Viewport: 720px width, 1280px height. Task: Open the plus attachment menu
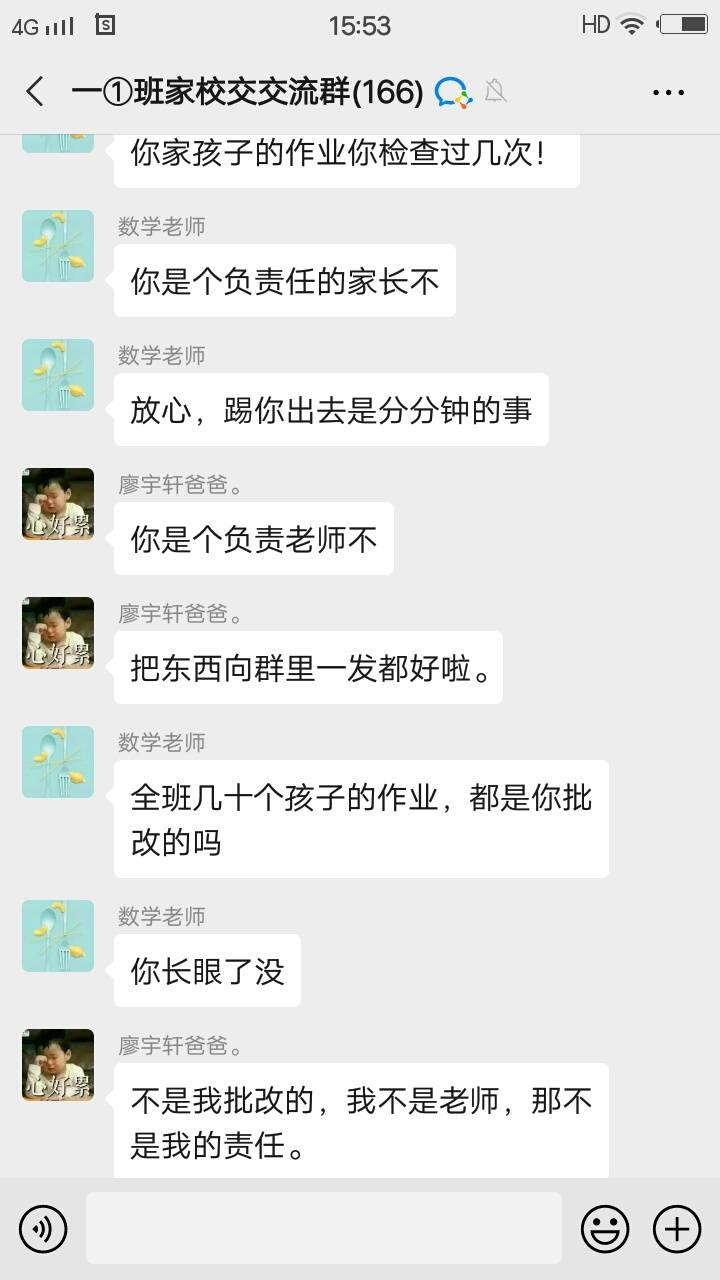click(677, 1228)
